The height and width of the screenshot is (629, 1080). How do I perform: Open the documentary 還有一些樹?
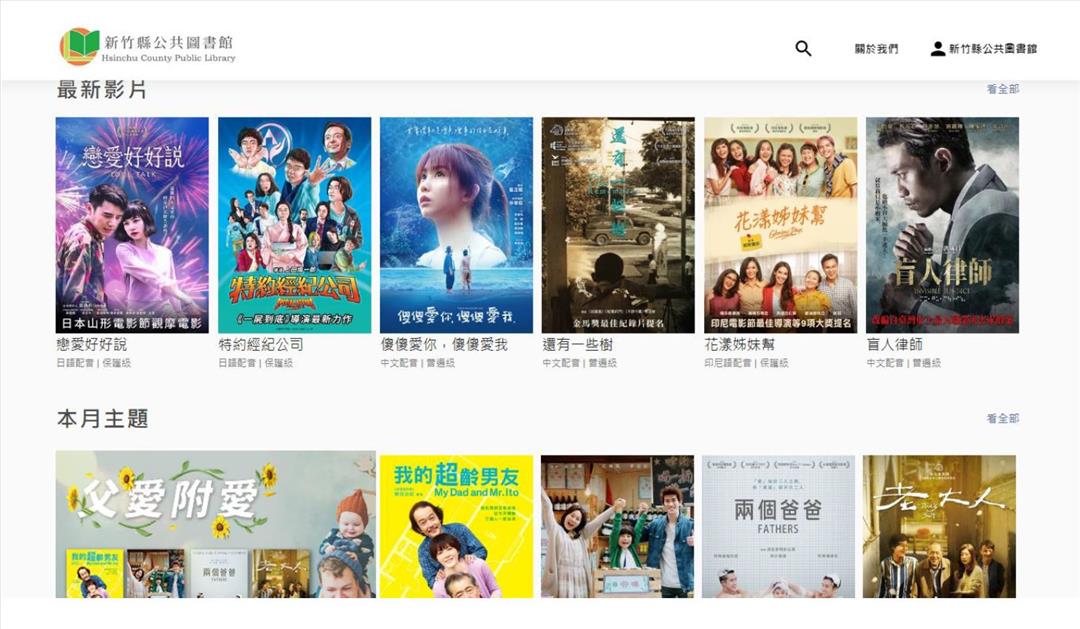618,225
